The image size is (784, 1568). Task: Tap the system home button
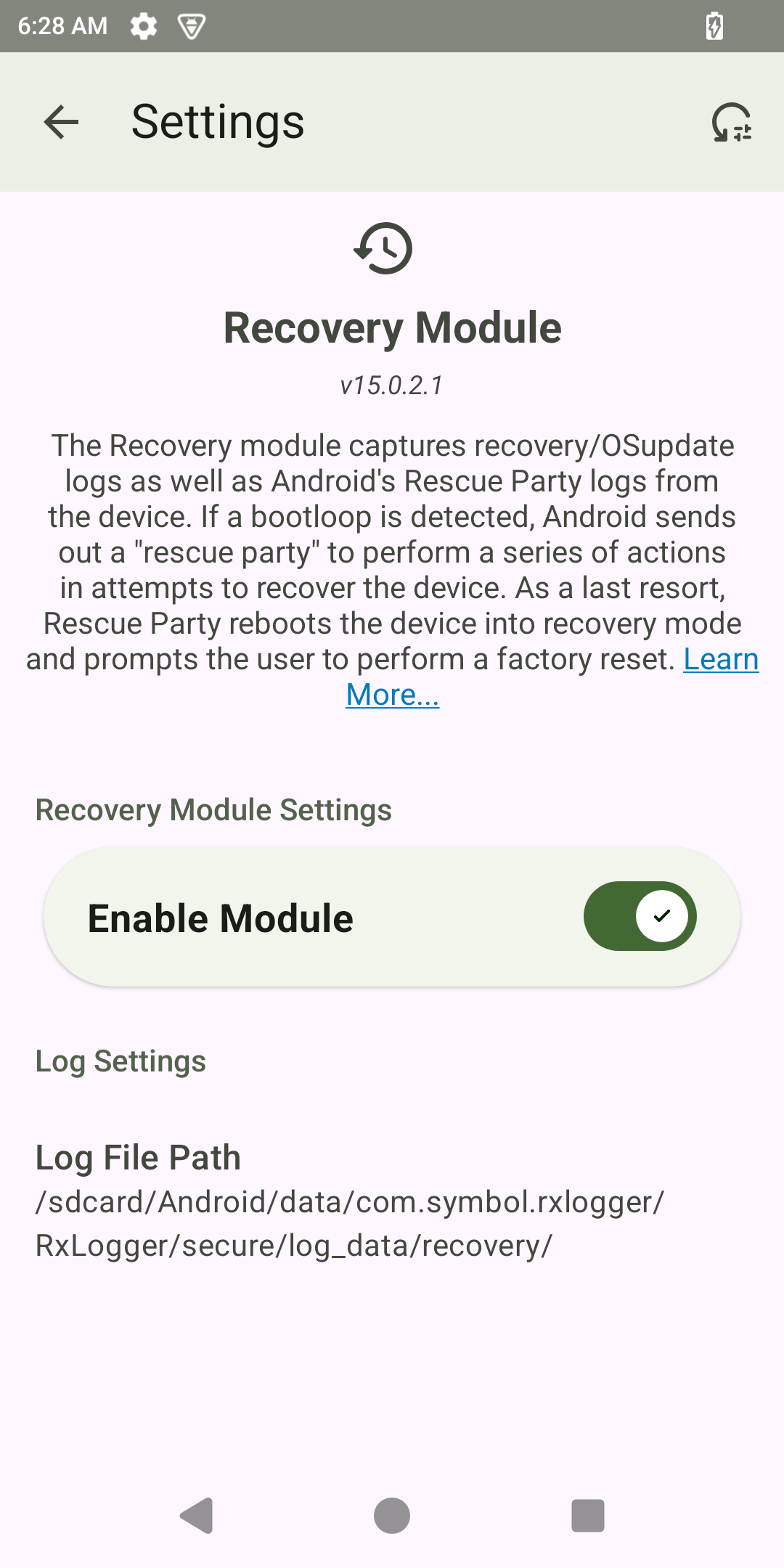[392, 1516]
